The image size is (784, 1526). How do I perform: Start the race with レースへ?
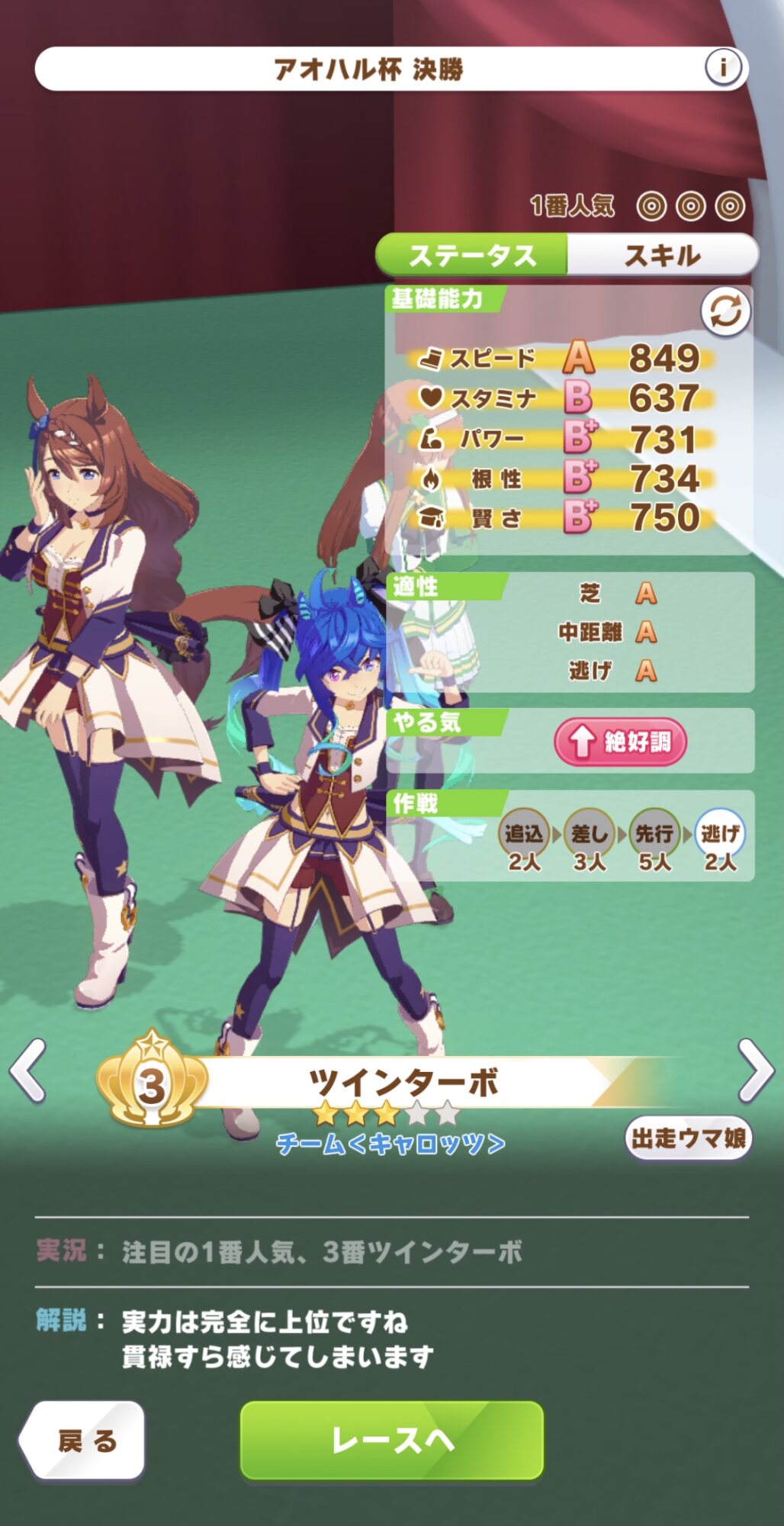pos(392,1440)
